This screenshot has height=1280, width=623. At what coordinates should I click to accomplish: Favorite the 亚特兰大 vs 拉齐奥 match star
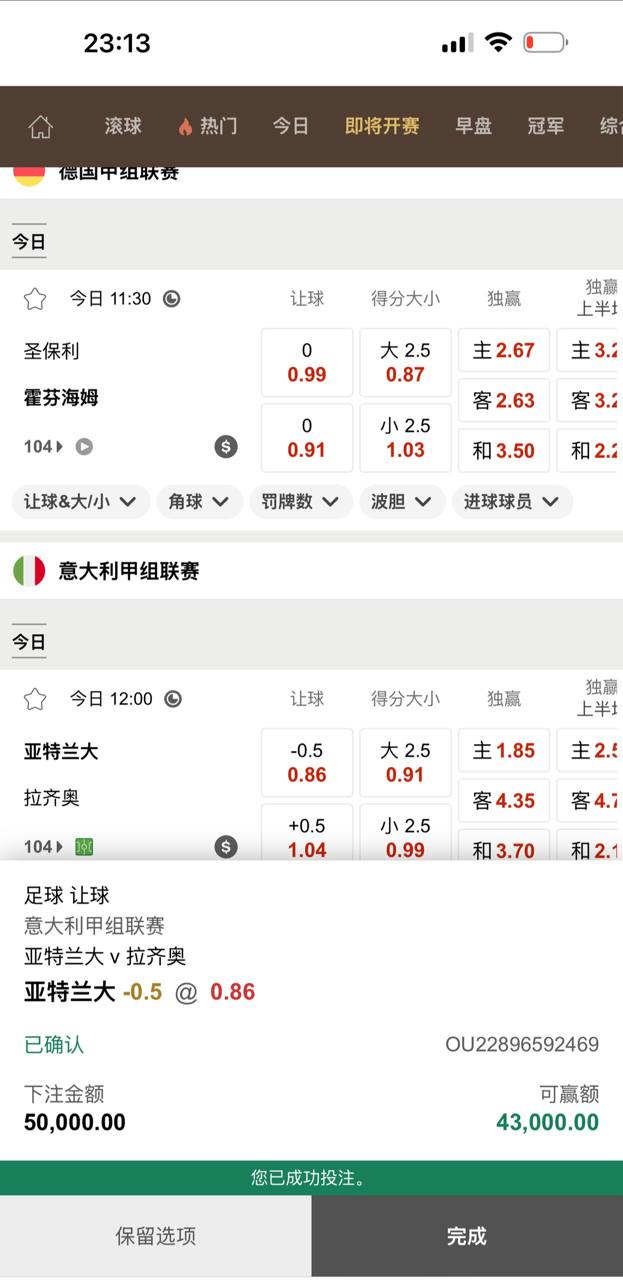click(x=35, y=699)
